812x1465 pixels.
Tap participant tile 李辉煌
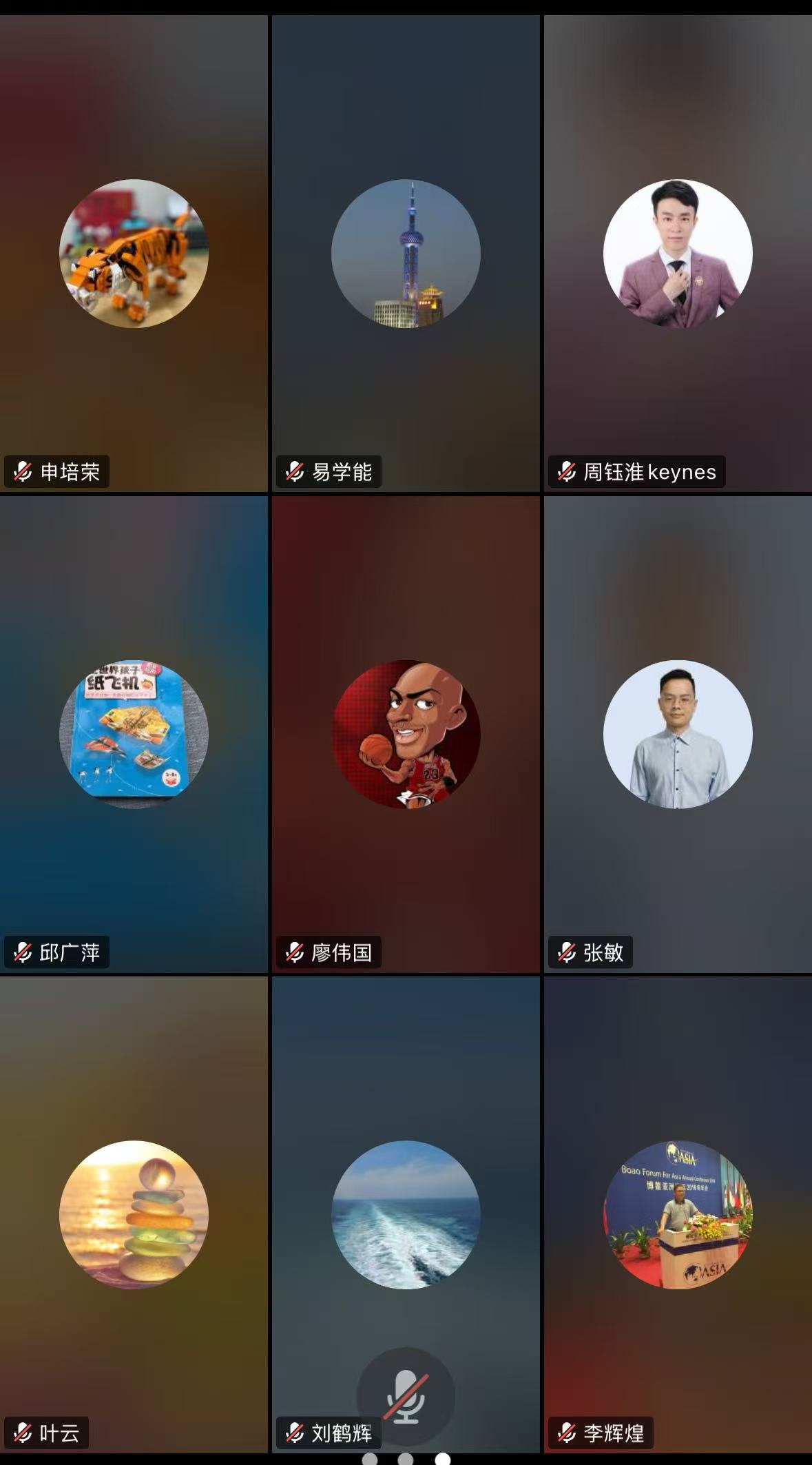click(x=678, y=1214)
